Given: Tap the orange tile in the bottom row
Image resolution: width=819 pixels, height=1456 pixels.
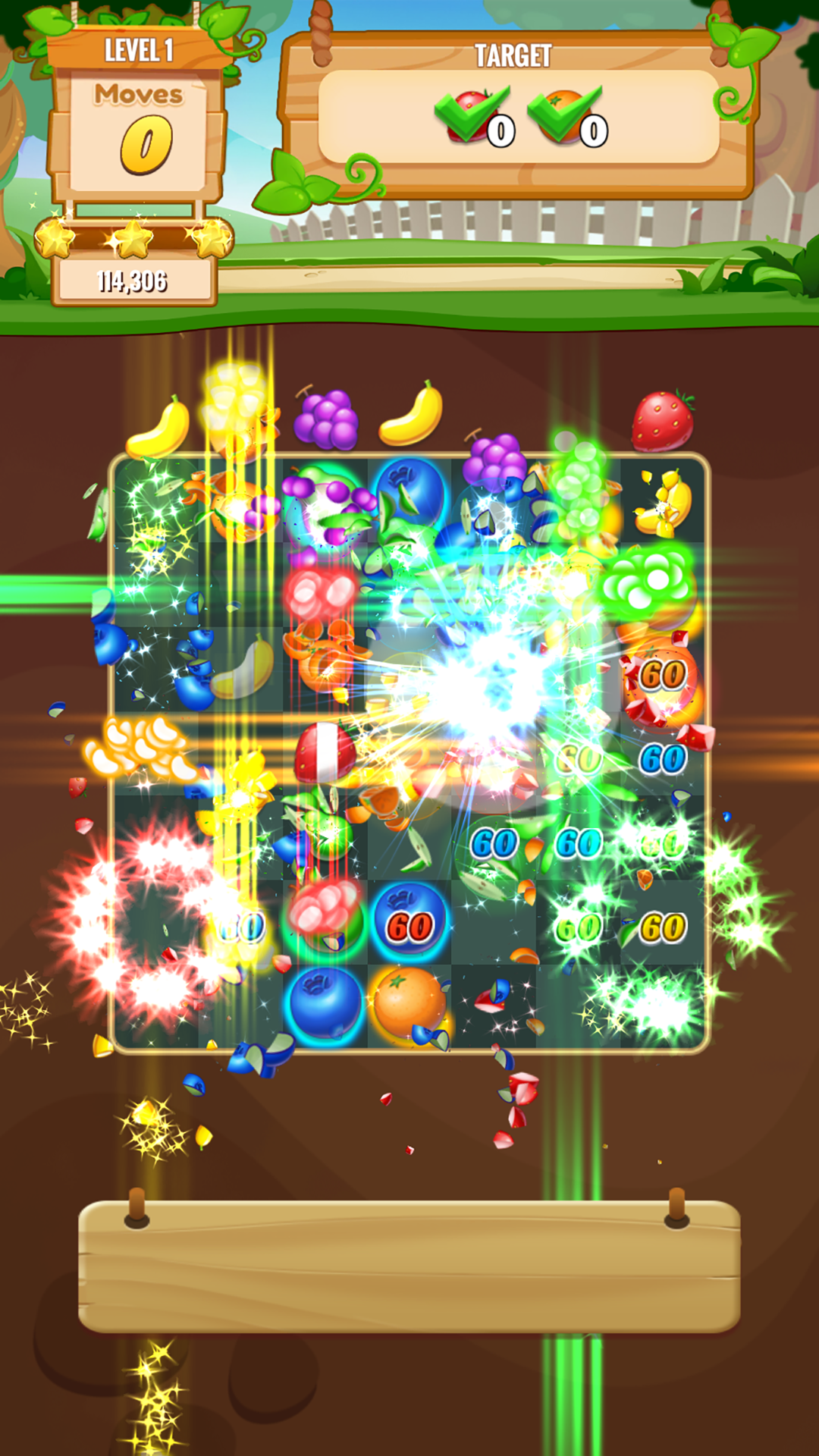Looking at the screenshot, I should click(409, 1005).
